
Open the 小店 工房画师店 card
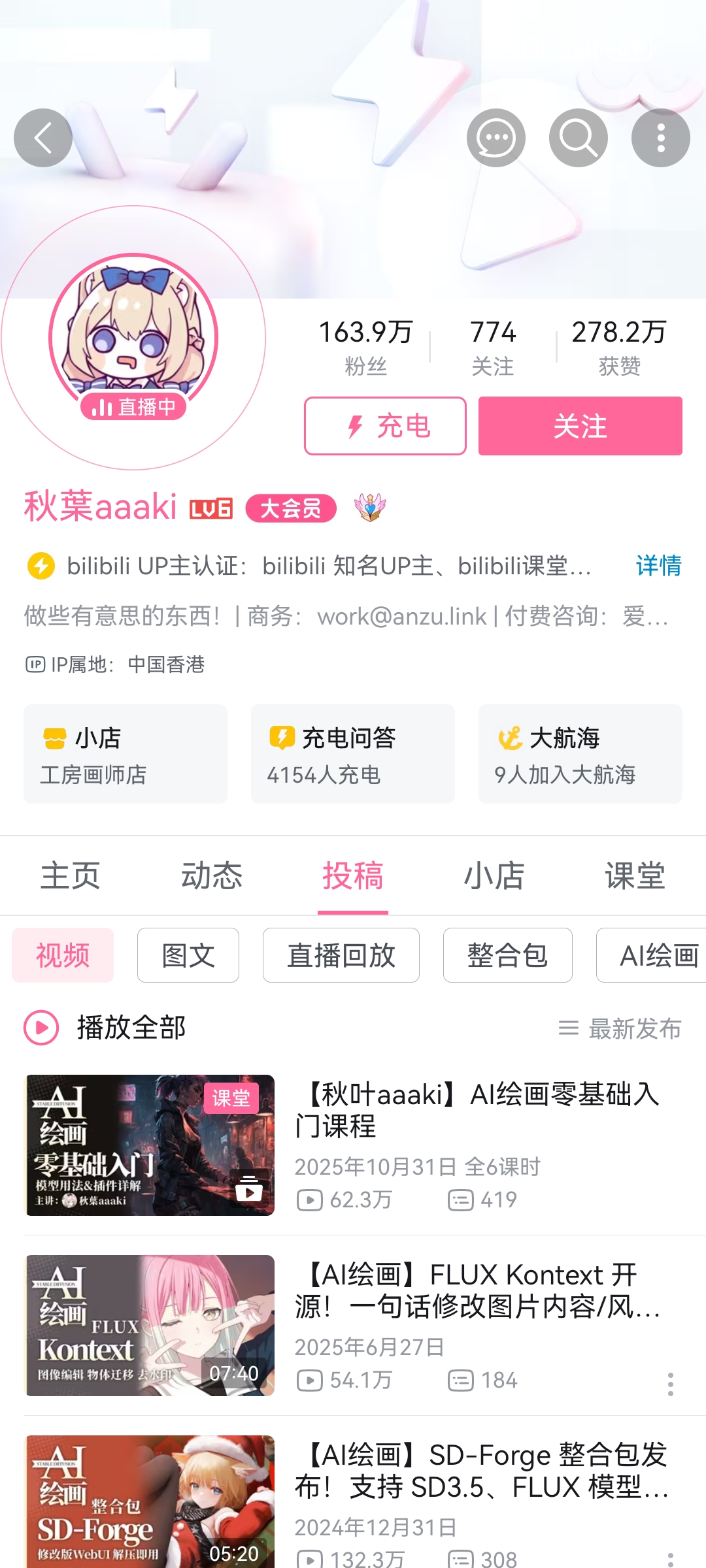pyautogui.click(x=126, y=754)
